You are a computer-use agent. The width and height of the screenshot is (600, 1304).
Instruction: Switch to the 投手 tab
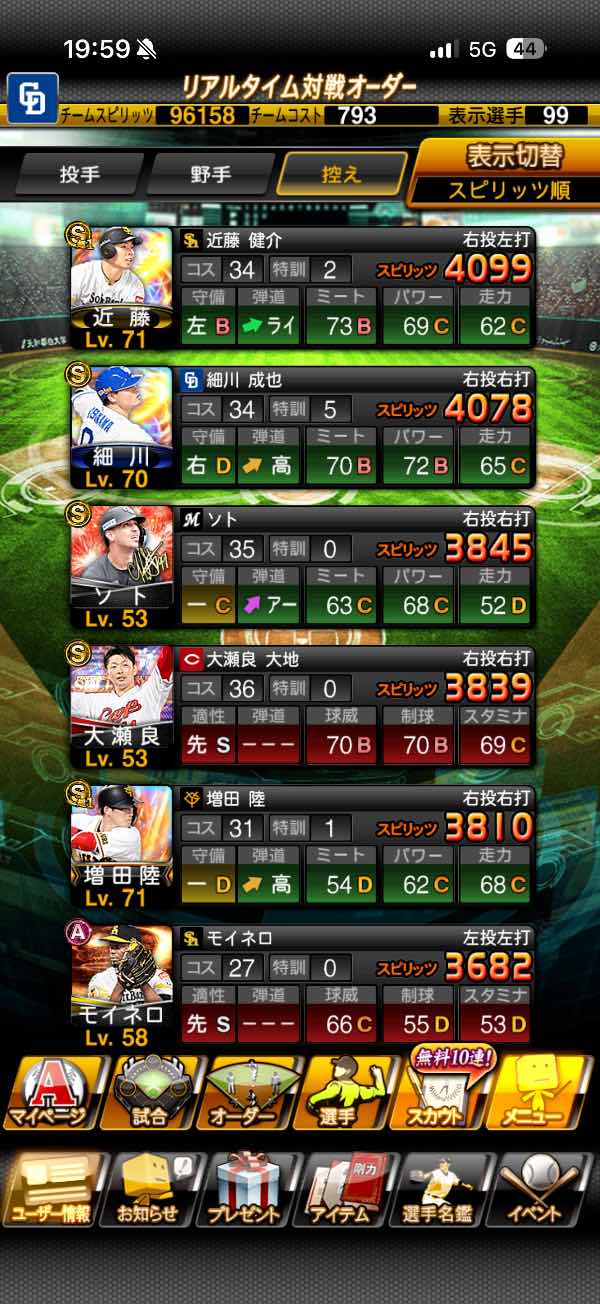(x=79, y=174)
